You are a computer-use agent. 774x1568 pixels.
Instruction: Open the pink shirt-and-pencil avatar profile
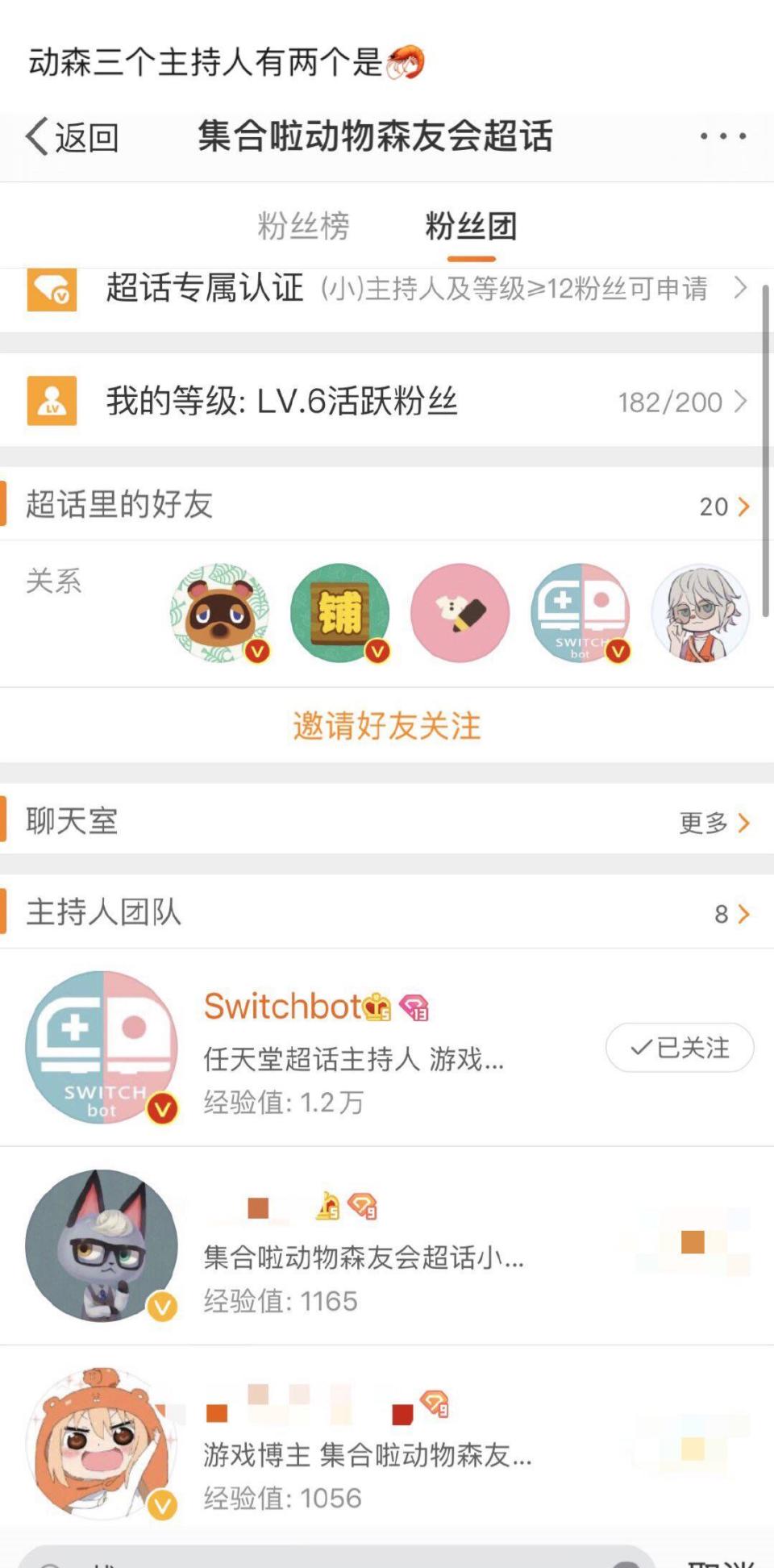(x=460, y=613)
